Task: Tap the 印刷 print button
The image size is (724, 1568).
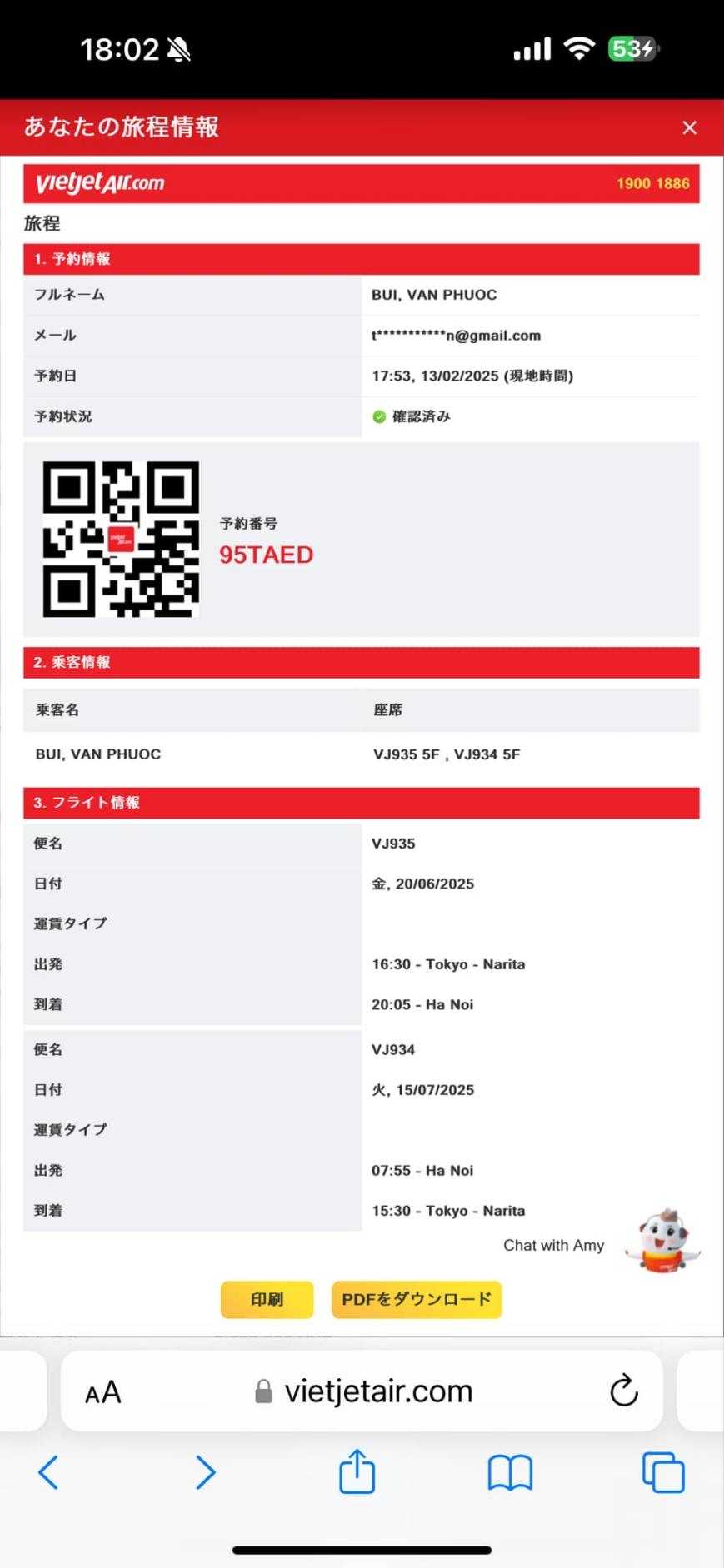Action: [x=267, y=1299]
